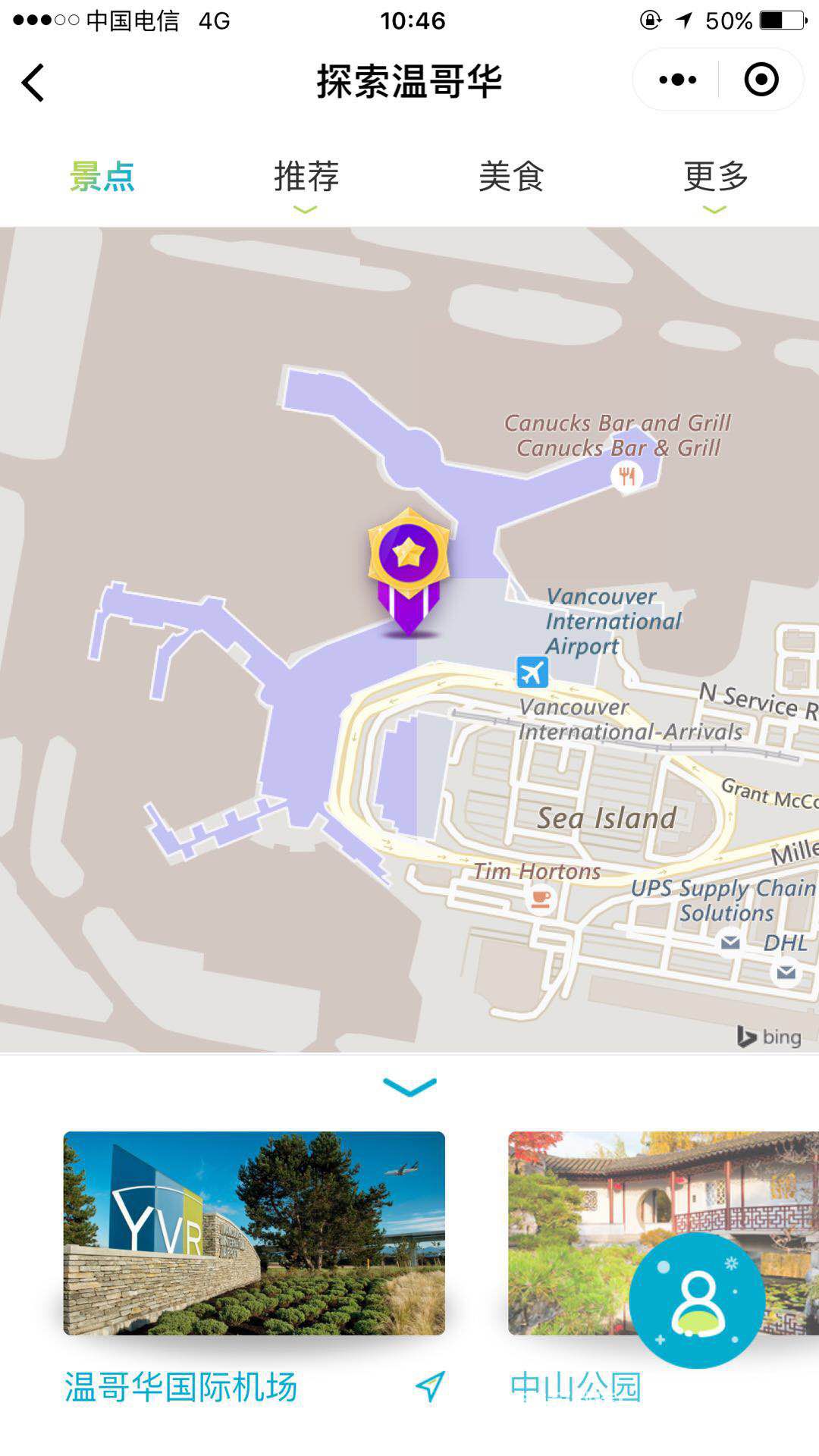Close the mini program with the circle button
This screenshot has width=819, height=1456.
tap(761, 80)
